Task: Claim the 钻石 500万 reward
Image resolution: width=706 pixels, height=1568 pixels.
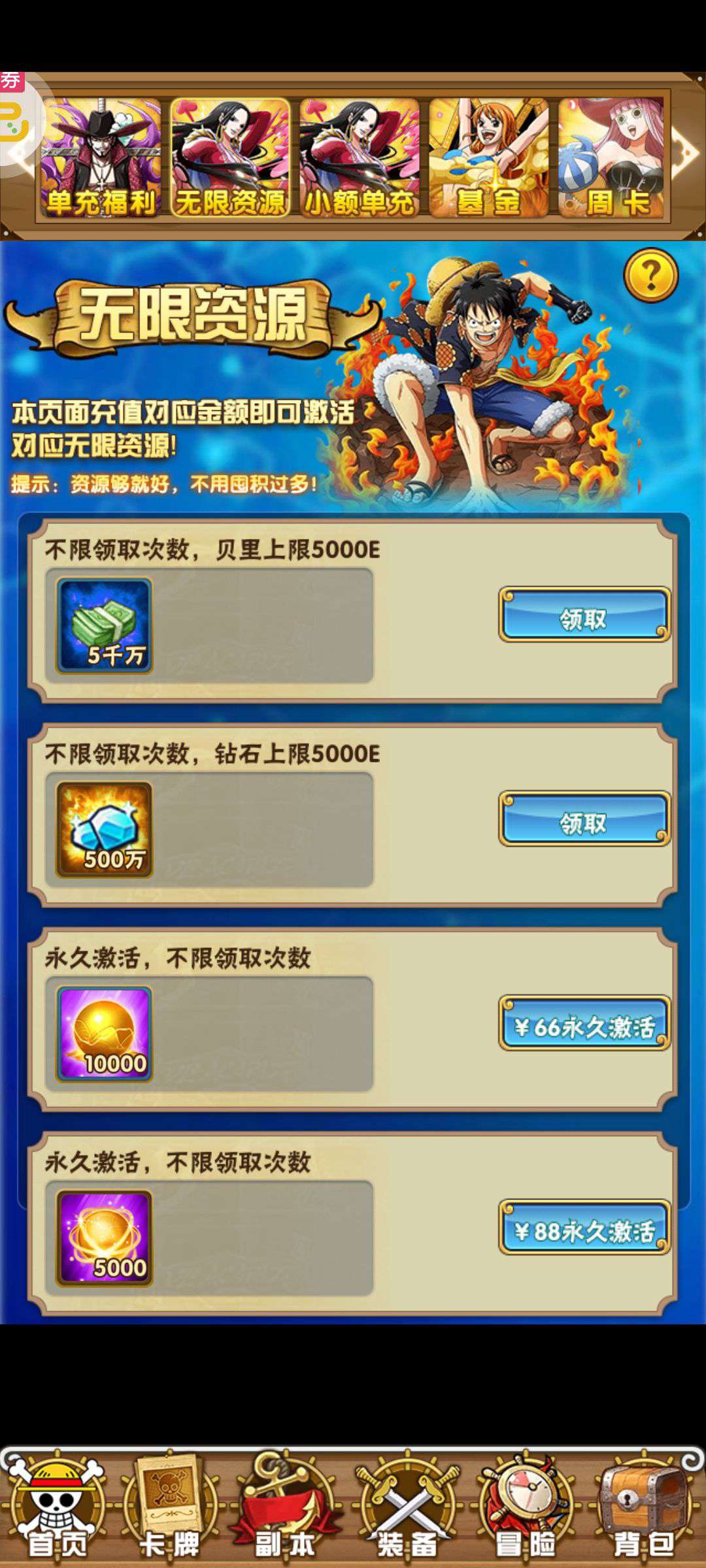Action: click(584, 819)
